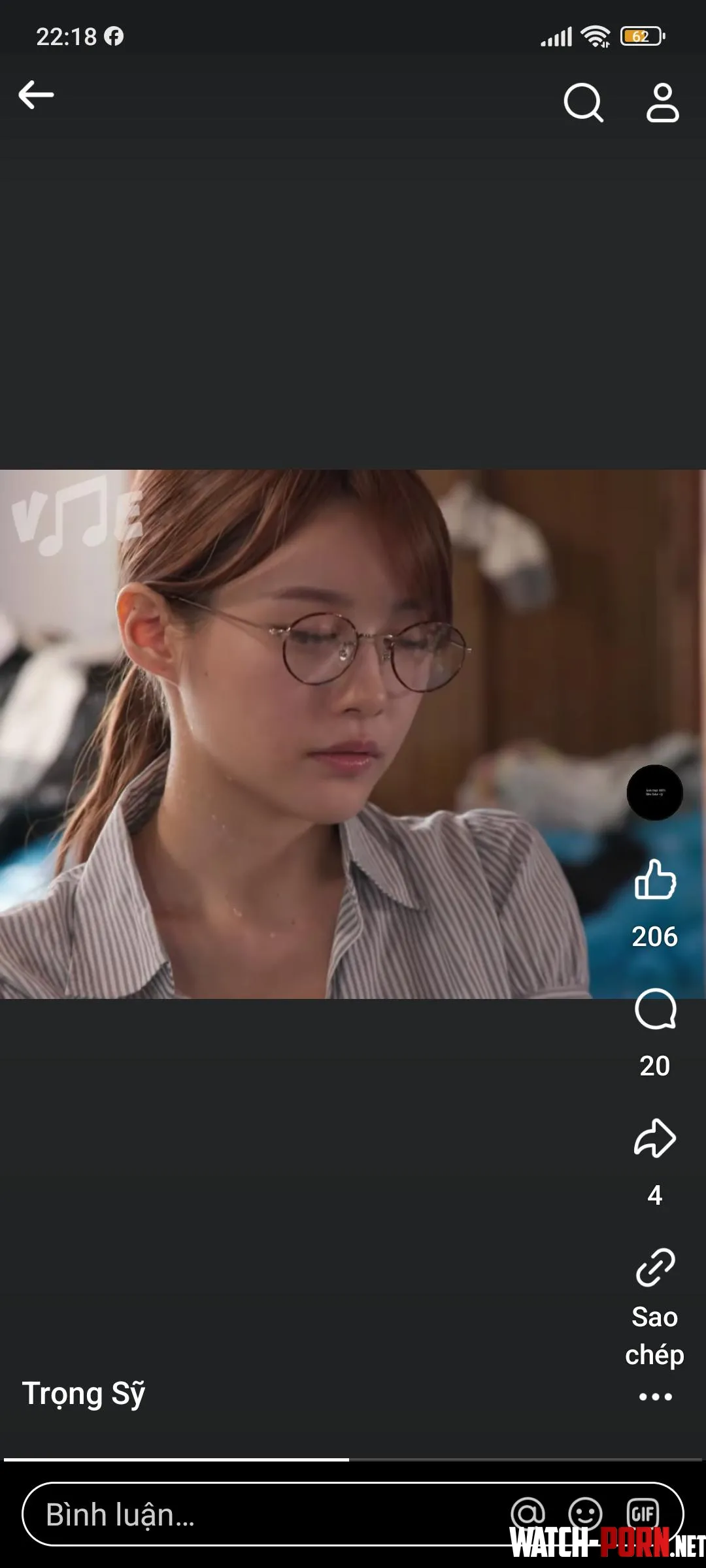Open the three-dot more options menu
Image resolution: width=706 pixels, height=1568 pixels.
tap(654, 1397)
